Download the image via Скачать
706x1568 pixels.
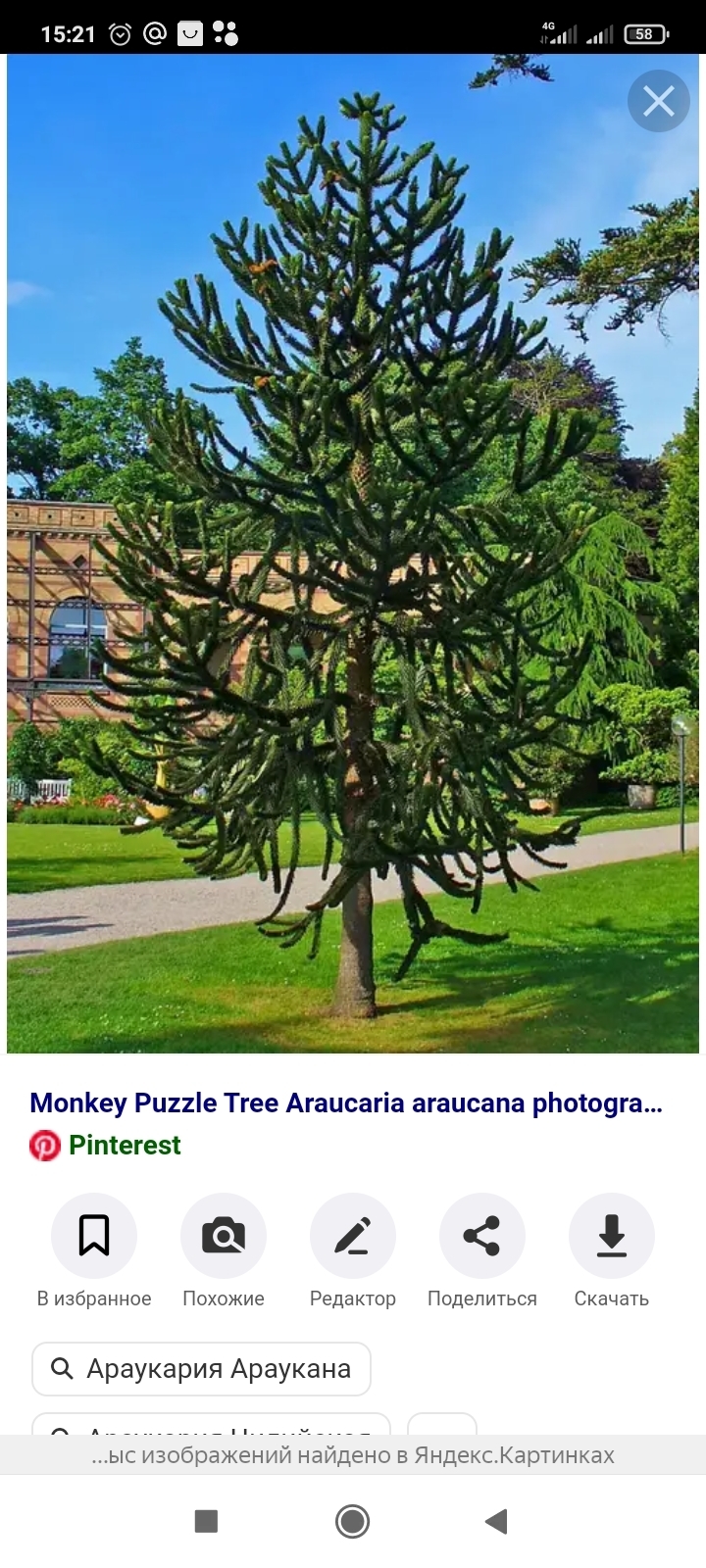[611, 1236]
